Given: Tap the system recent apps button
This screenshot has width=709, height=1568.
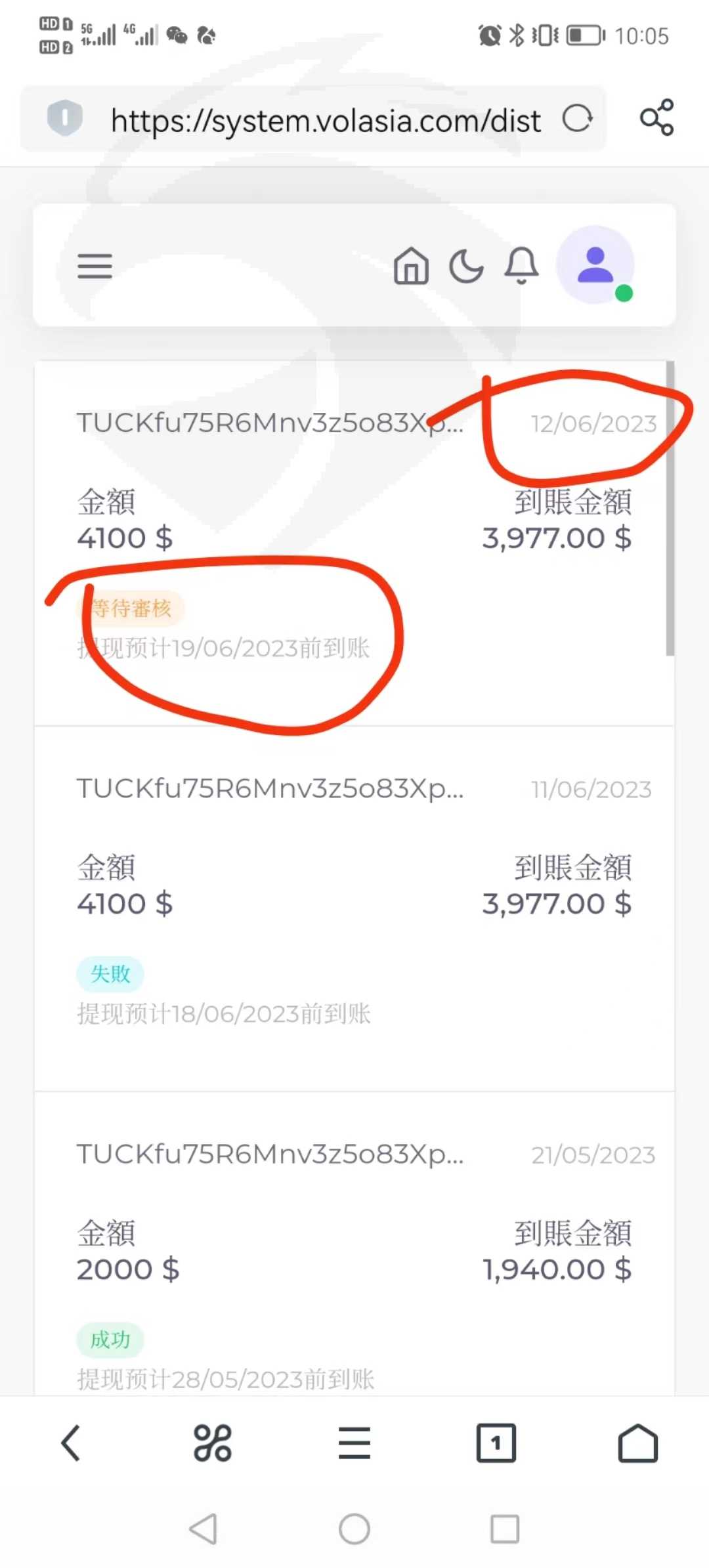Looking at the screenshot, I should tap(505, 1529).
